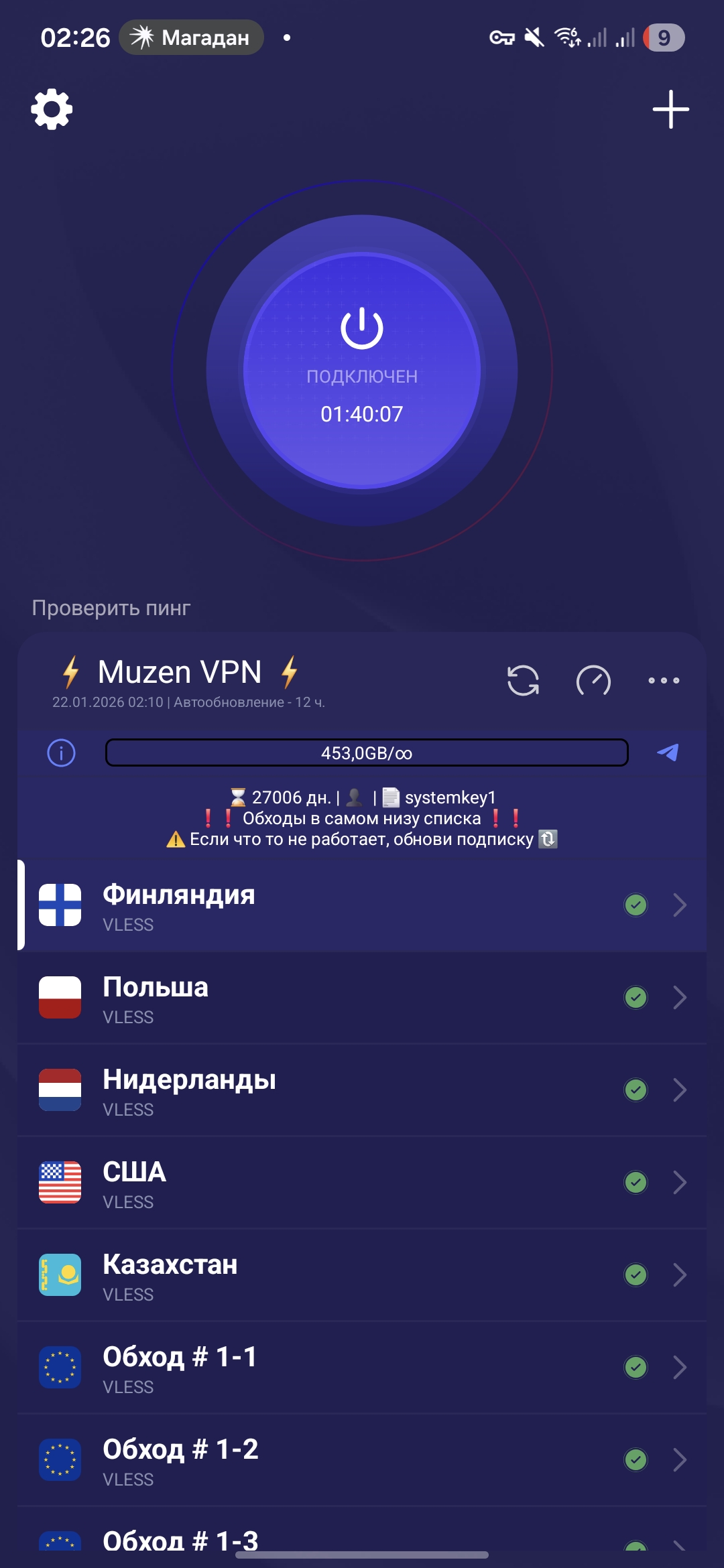Expand details for the Казахстан server
The image size is (724, 1568).
tap(680, 1275)
